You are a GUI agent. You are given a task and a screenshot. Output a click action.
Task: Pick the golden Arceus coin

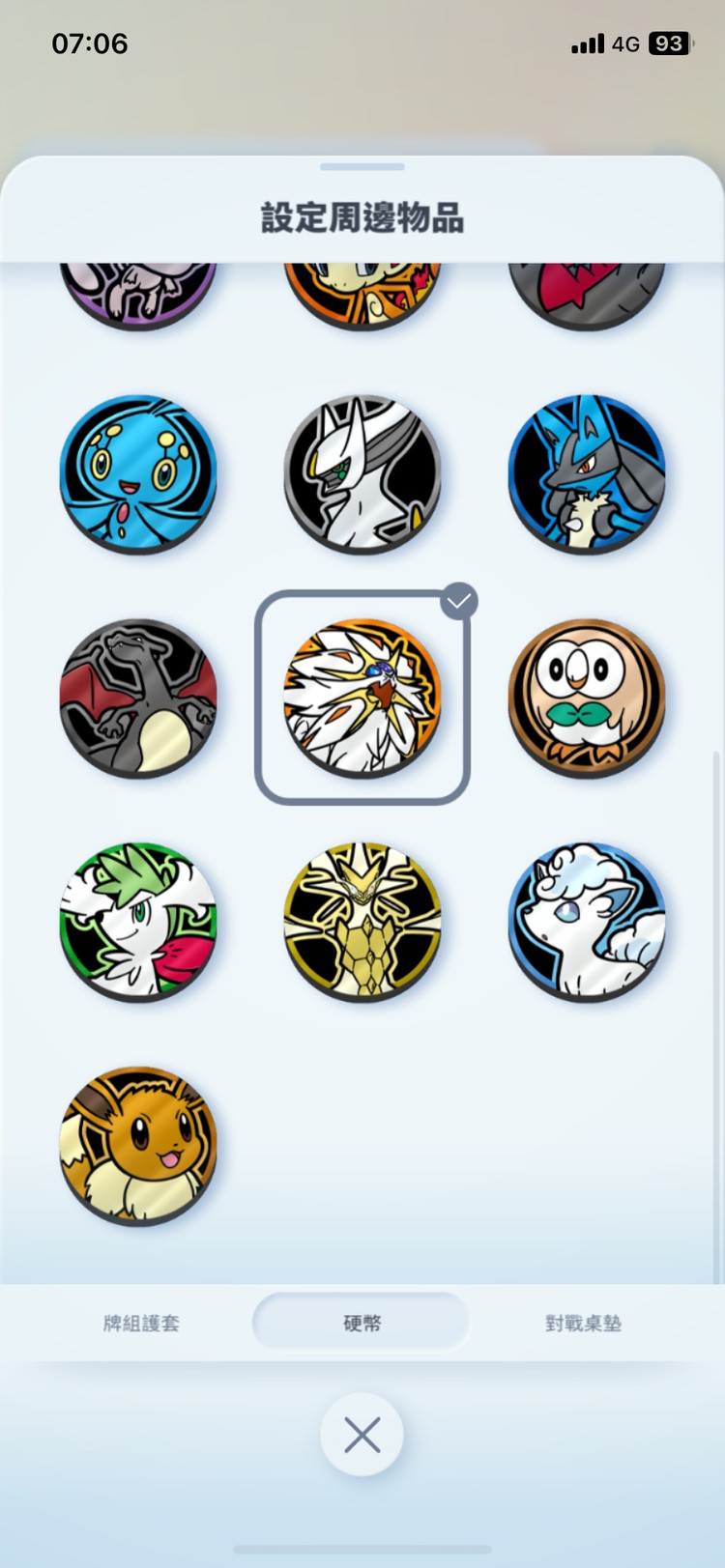click(x=362, y=921)
